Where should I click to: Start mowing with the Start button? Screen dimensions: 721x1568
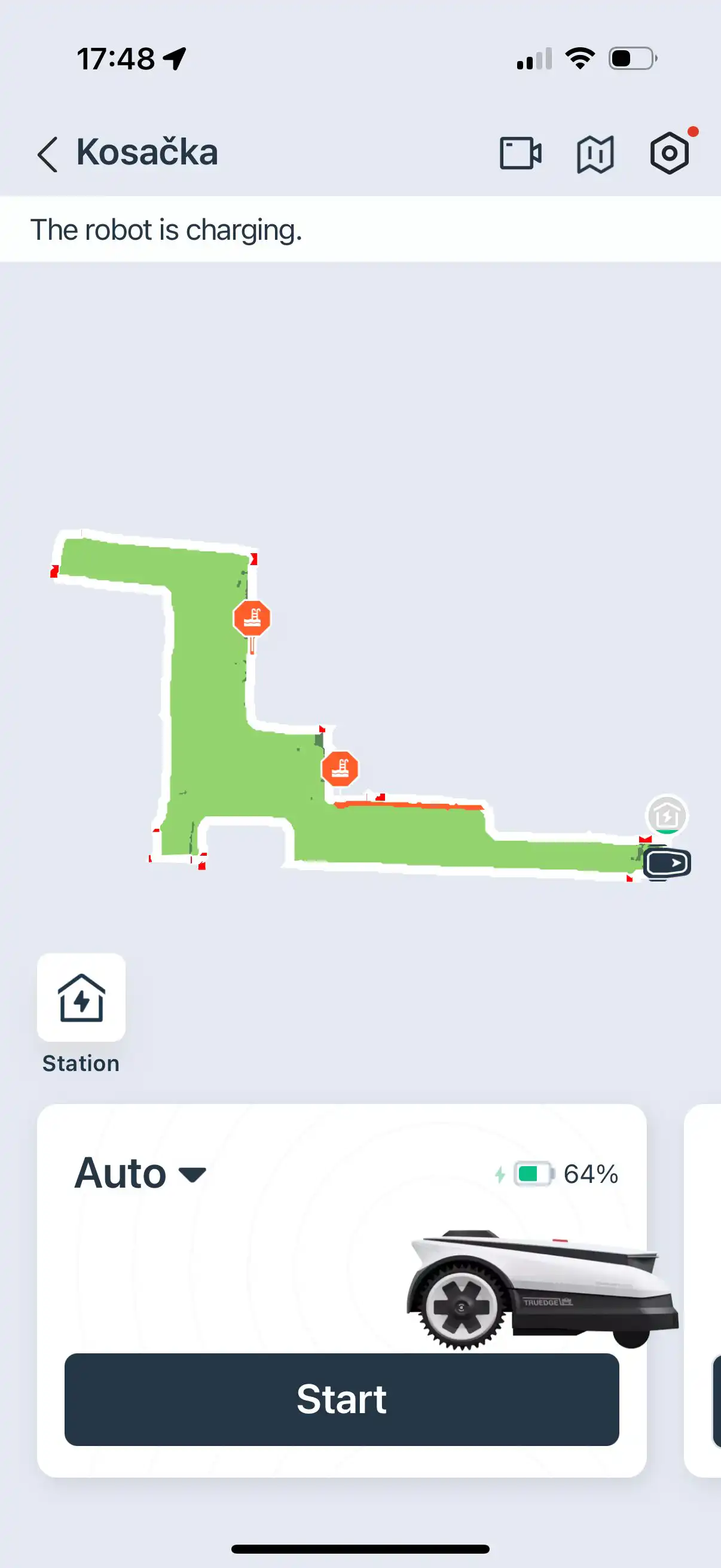pos(341,1399)
